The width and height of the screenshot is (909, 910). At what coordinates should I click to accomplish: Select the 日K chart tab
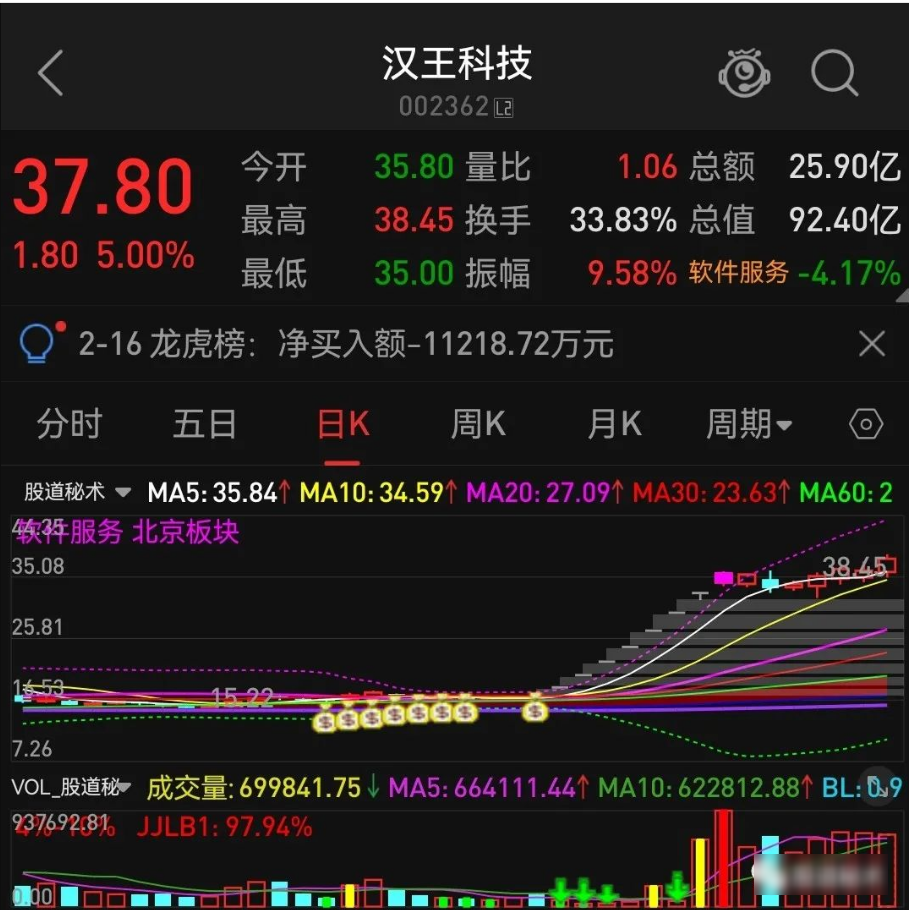342,425
